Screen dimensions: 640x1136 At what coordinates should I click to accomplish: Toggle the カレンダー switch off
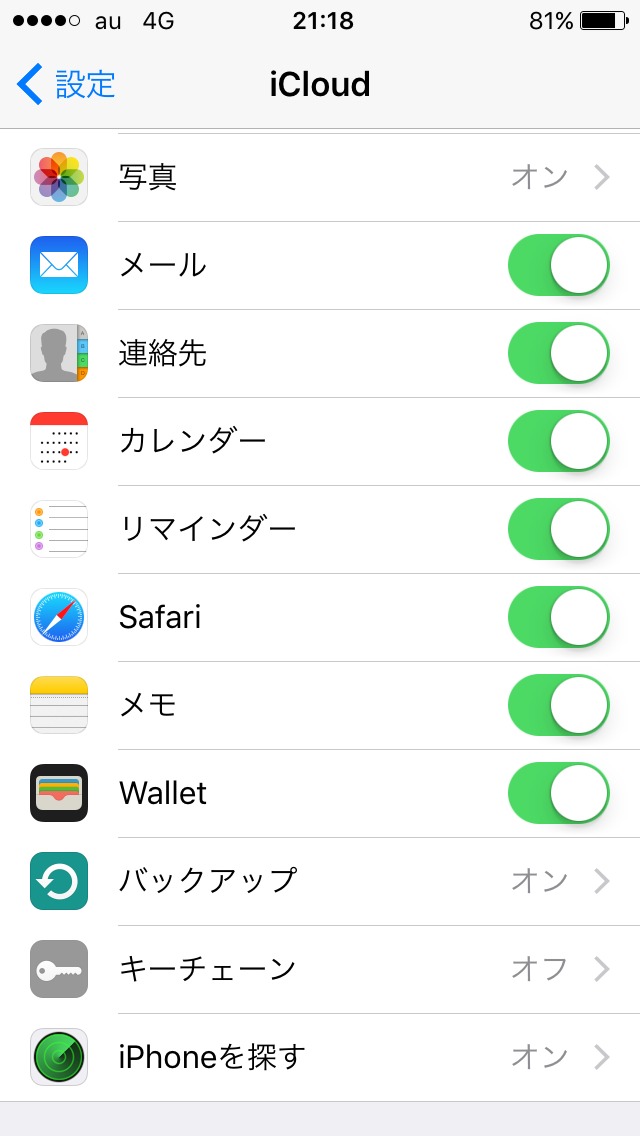(558, 441)
